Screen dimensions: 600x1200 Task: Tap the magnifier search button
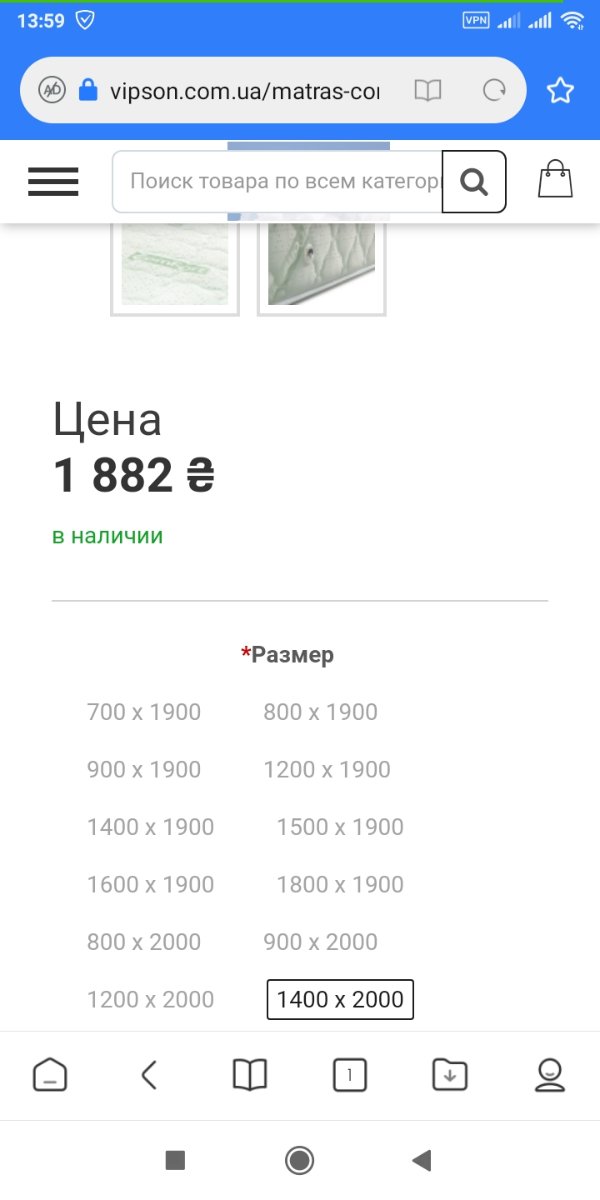tap(474, 182)
